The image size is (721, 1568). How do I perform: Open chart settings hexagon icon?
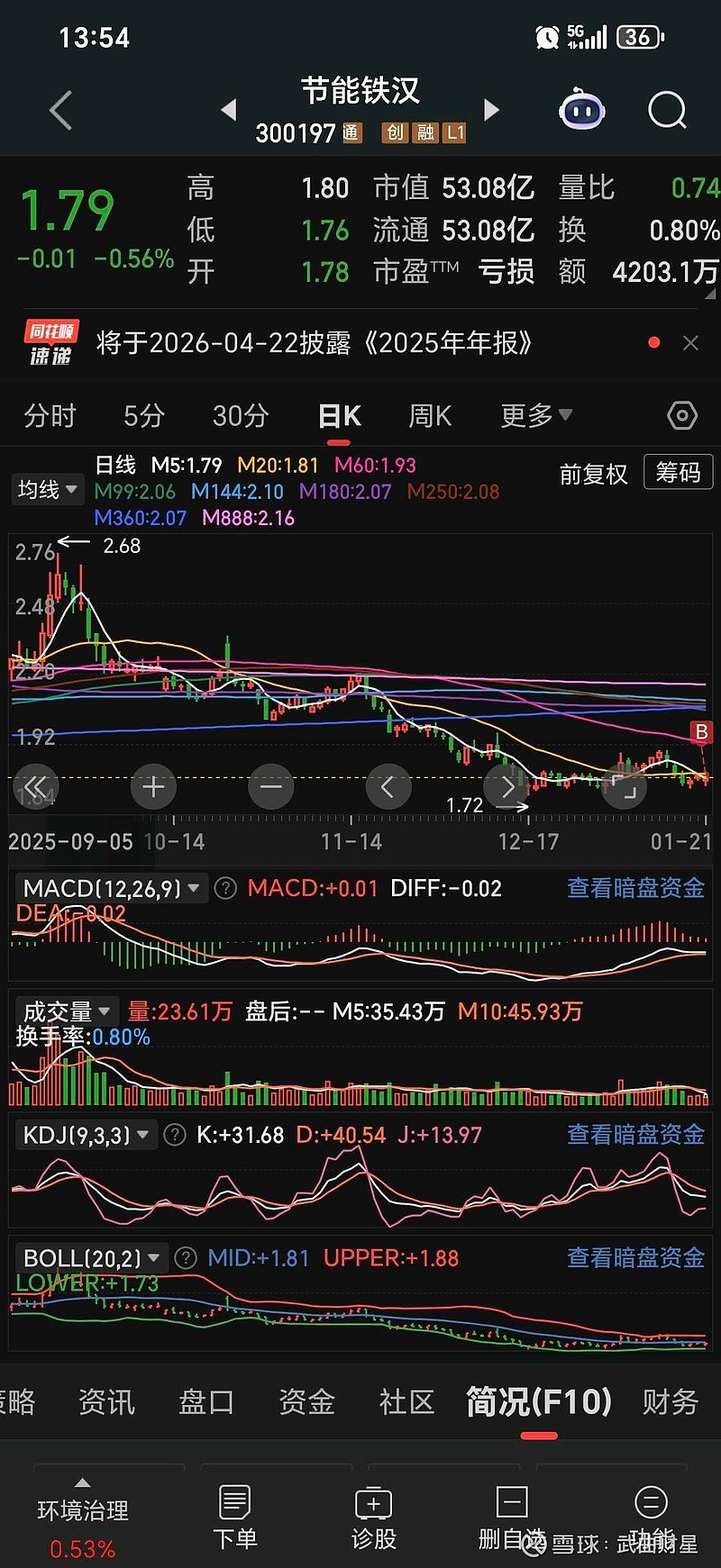pos(682,415)
